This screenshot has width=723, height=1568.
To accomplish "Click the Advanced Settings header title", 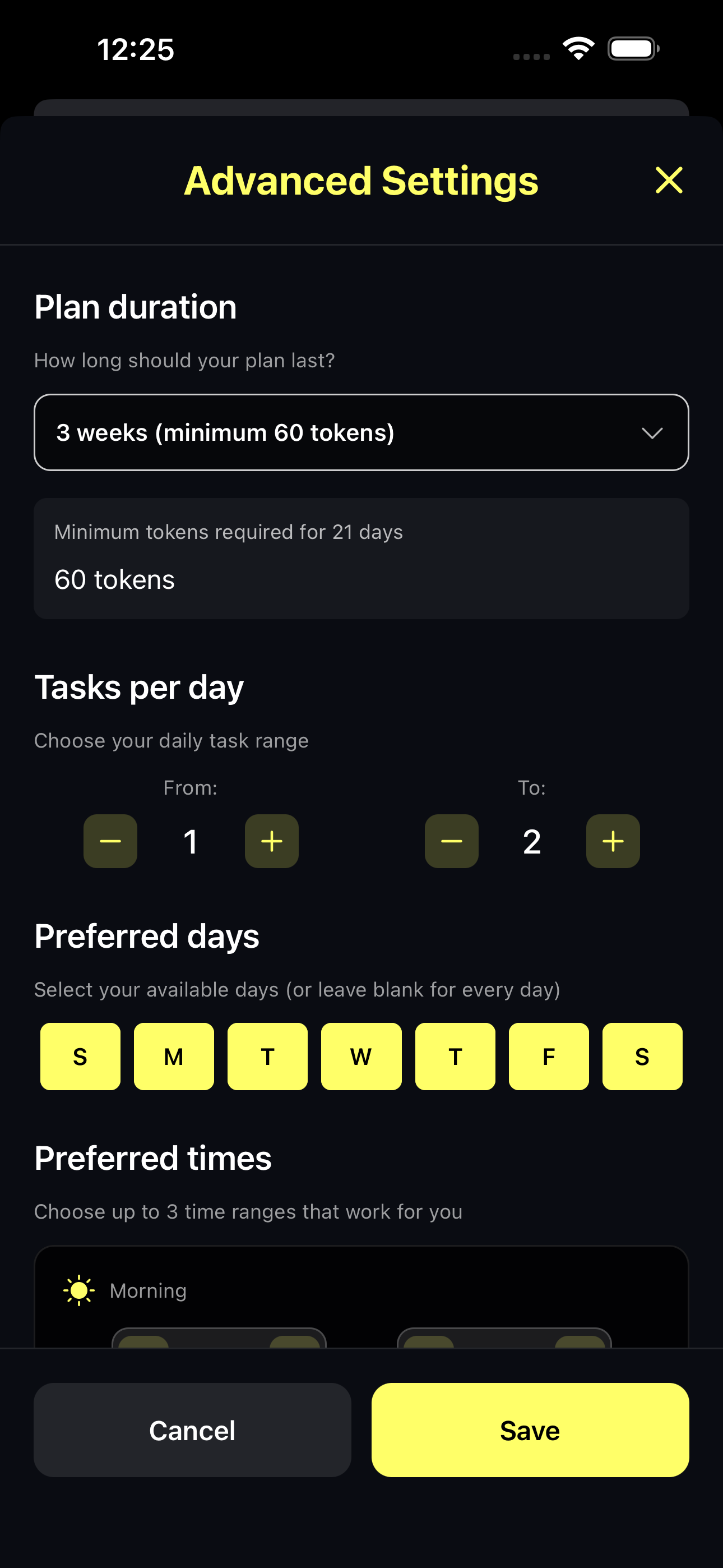I will tap(361, 179).
